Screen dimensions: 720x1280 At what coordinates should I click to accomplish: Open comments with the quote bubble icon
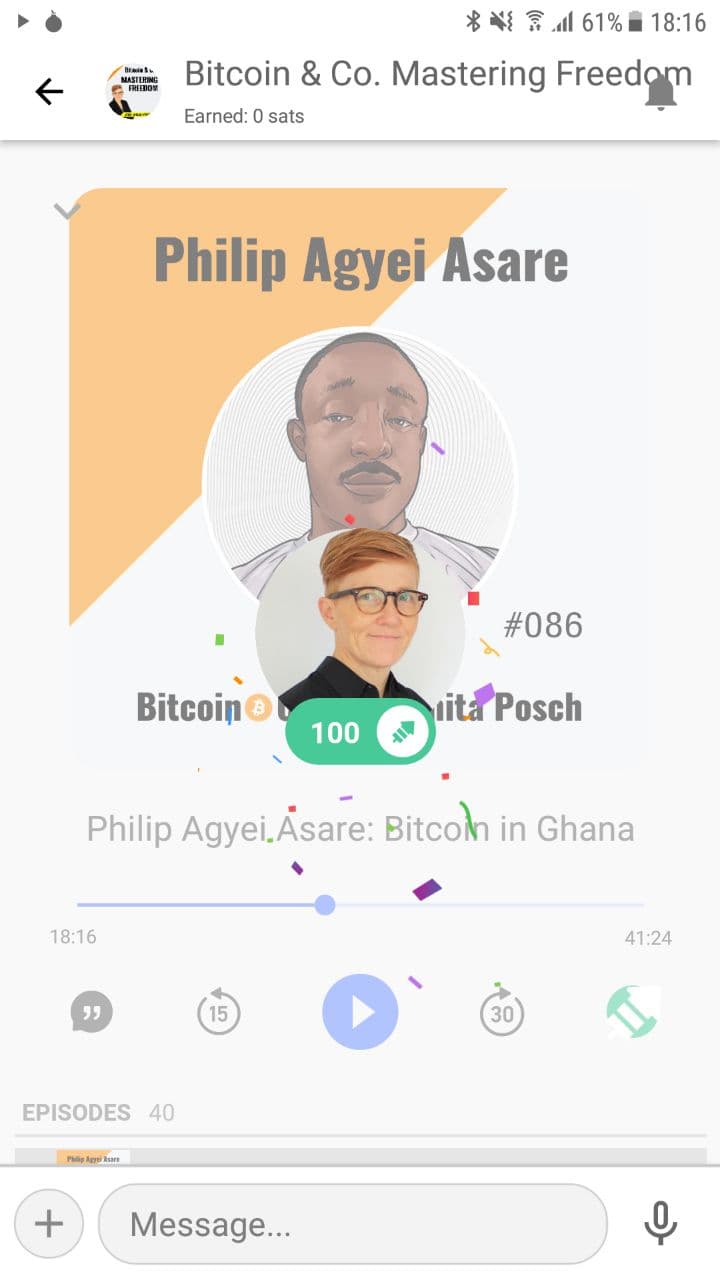[x=90, y=1012]
